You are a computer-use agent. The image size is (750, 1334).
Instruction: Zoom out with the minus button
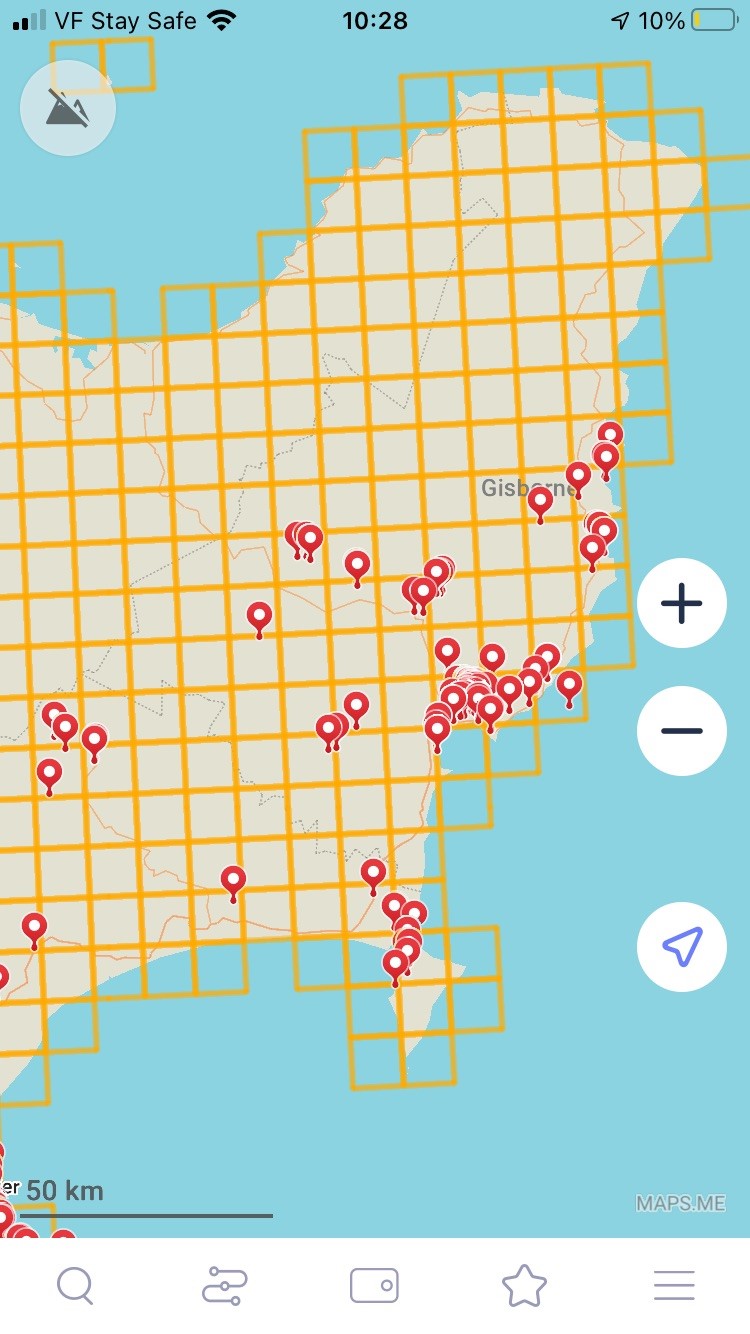[682, 731]
